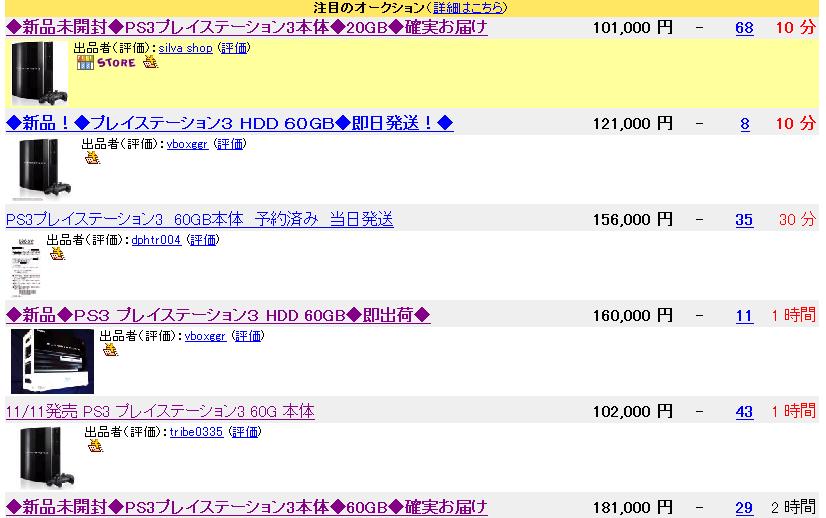Open the 新品！ HDD 60GB 即日発送 listing
The height and width of the screenshot is (518, 826).
click(230, 123)
